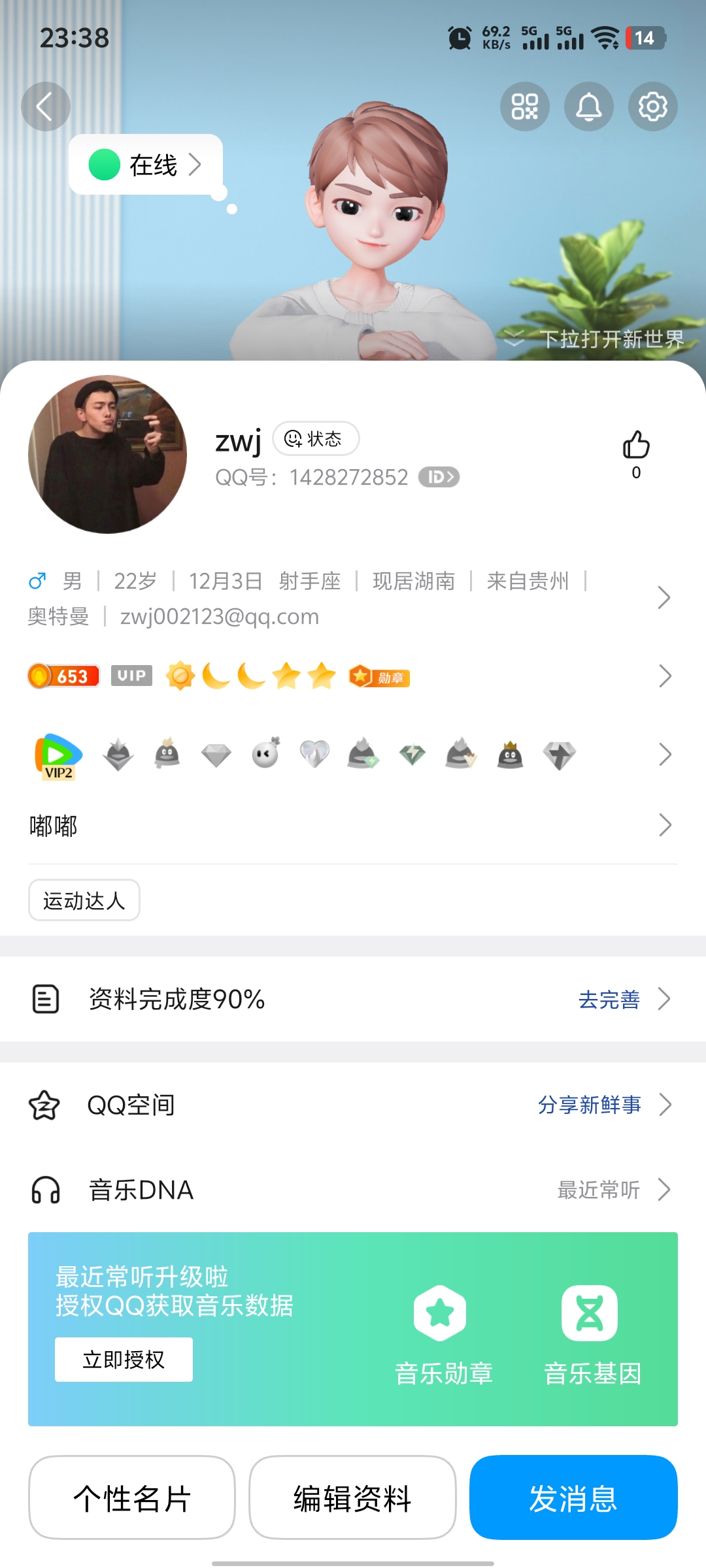The image size is (706, 1568).
Task: Open the VIP2 privilege icons row
Action: pyautogui.click(x=346, y=755)
